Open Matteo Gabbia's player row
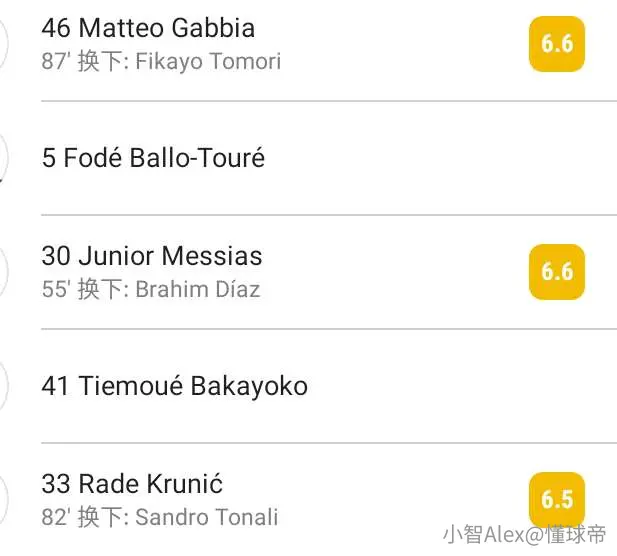Screen dimensions: 617x556 point(308,44)
